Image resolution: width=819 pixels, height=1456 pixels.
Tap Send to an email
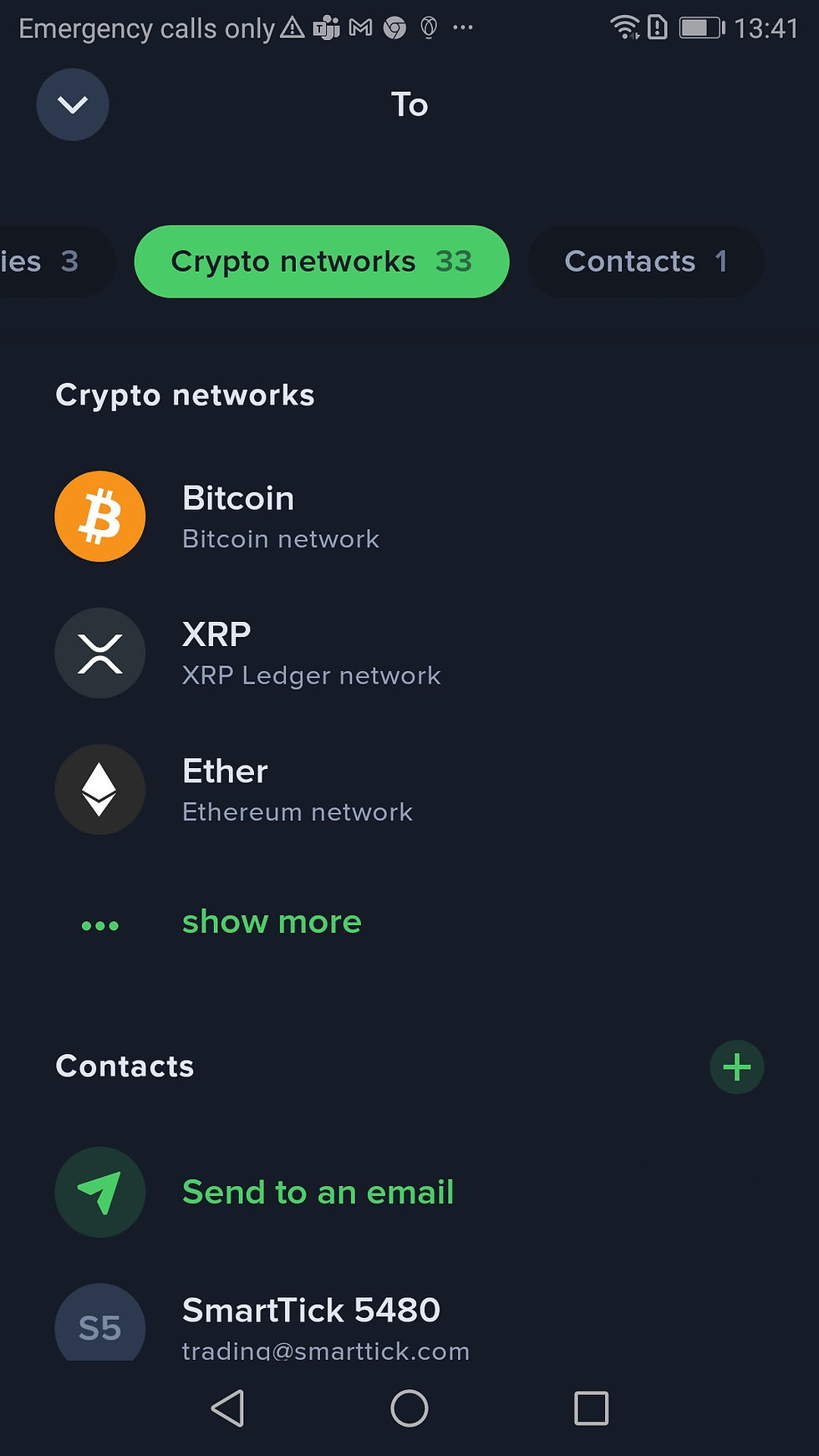click(x=317, y=1192)
